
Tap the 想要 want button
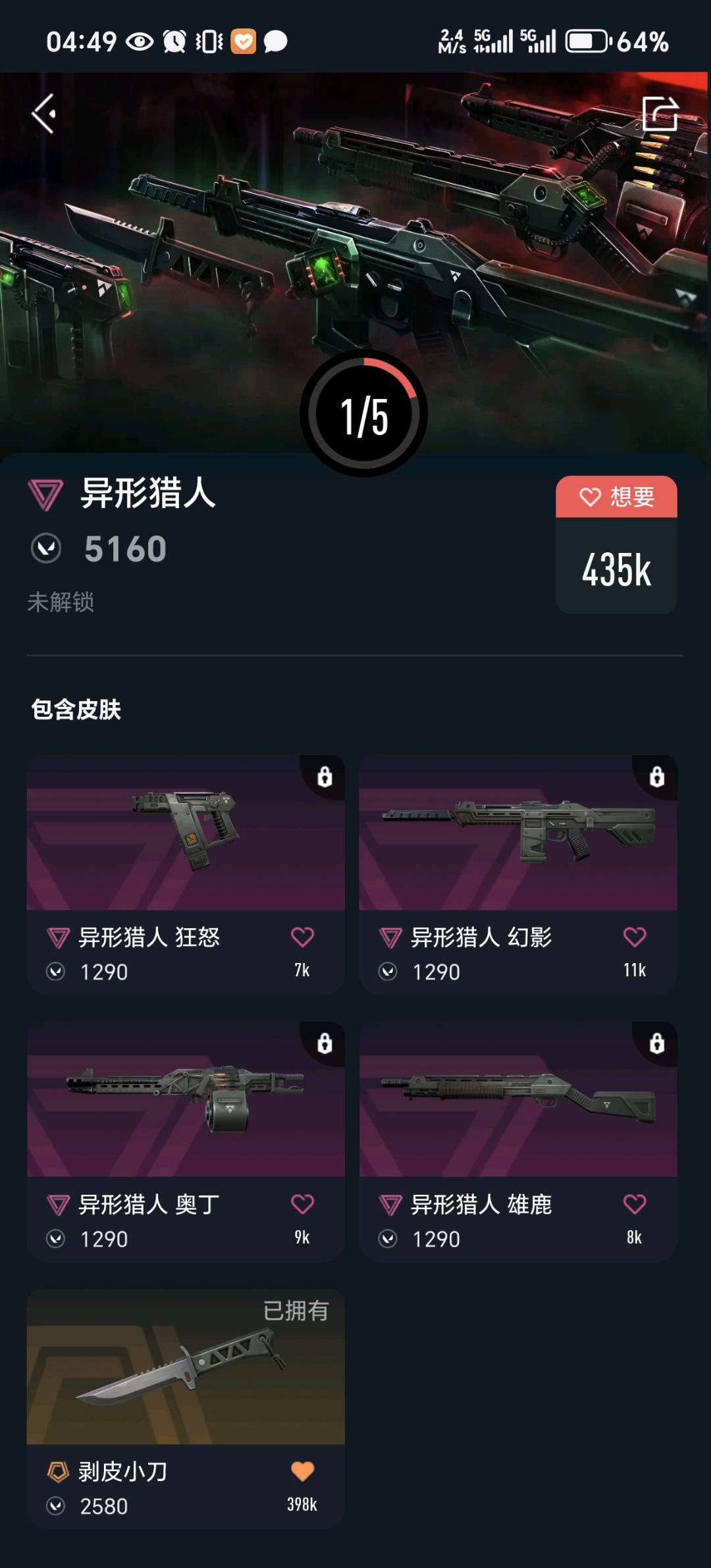(616, 497)
